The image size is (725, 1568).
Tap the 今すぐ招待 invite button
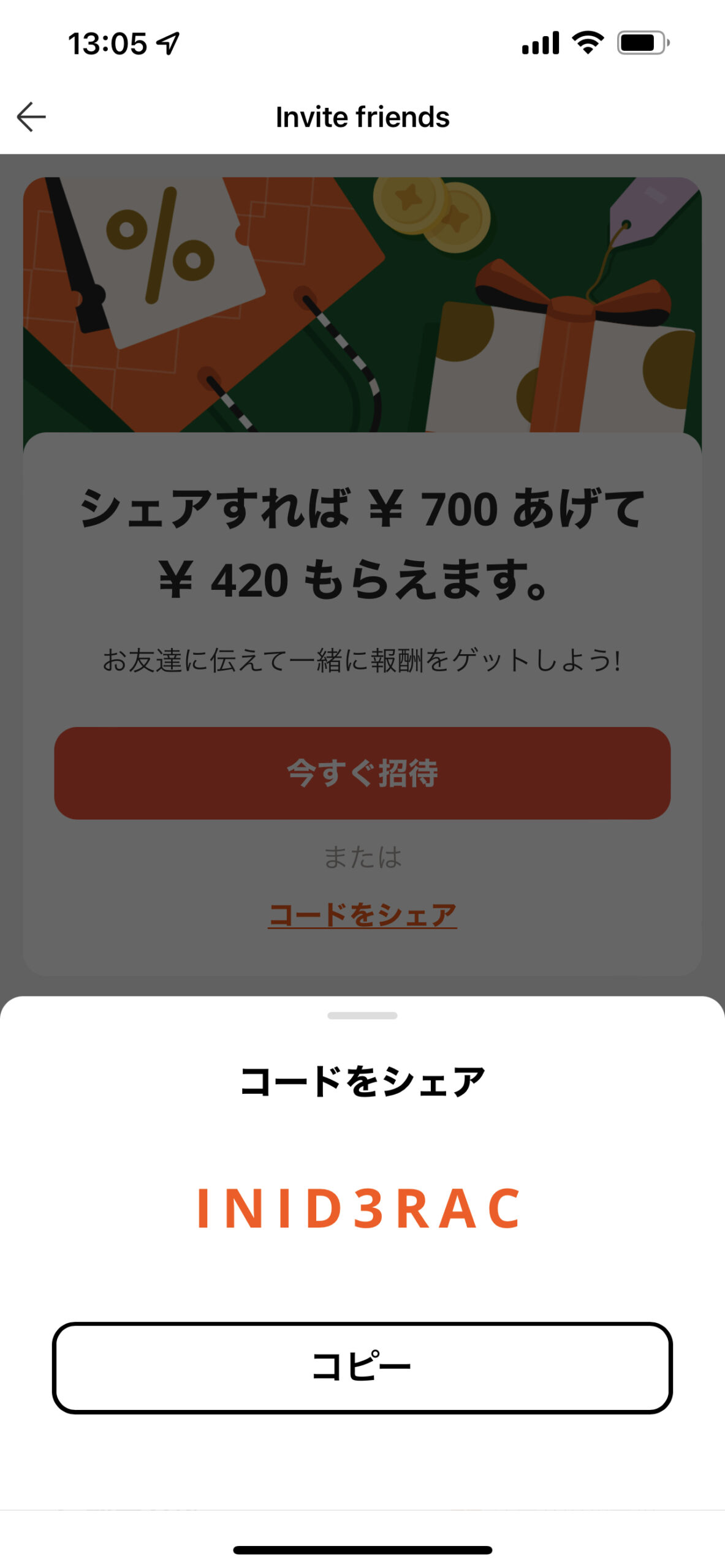click(362, 772)
